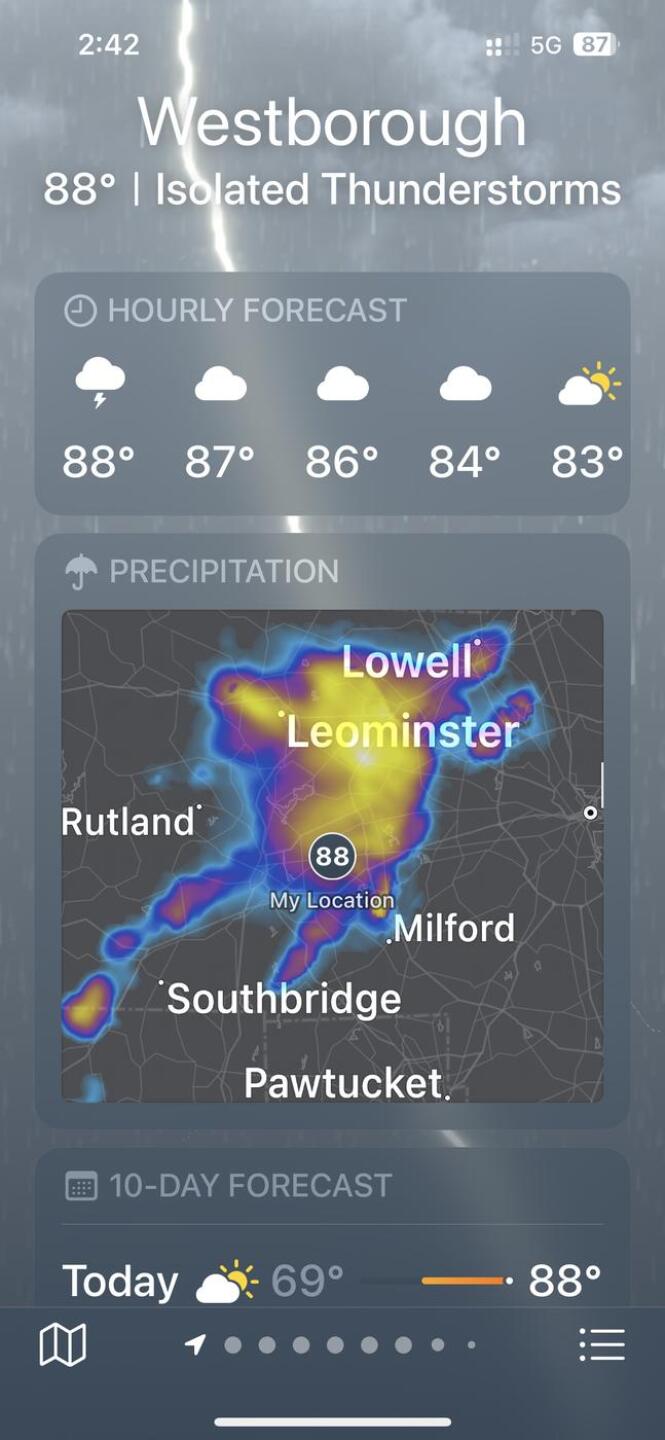Open the weather map icon
Screen dimensions: 665x1440
(x=62, y=1345)
